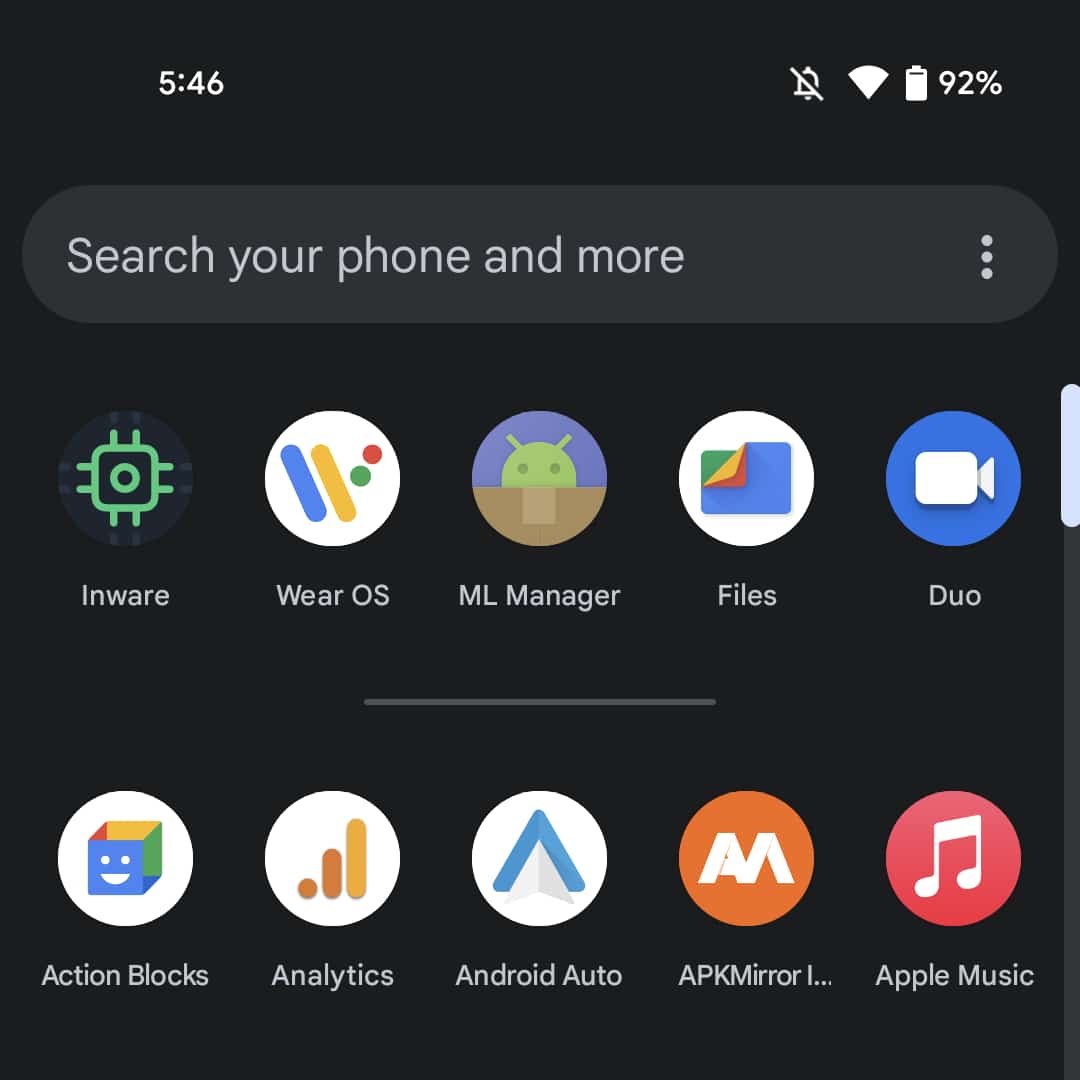Open the three-dot overflow menu
Image resolution: width=1080 pixels, height=1080 pixels.
(986, 257)
